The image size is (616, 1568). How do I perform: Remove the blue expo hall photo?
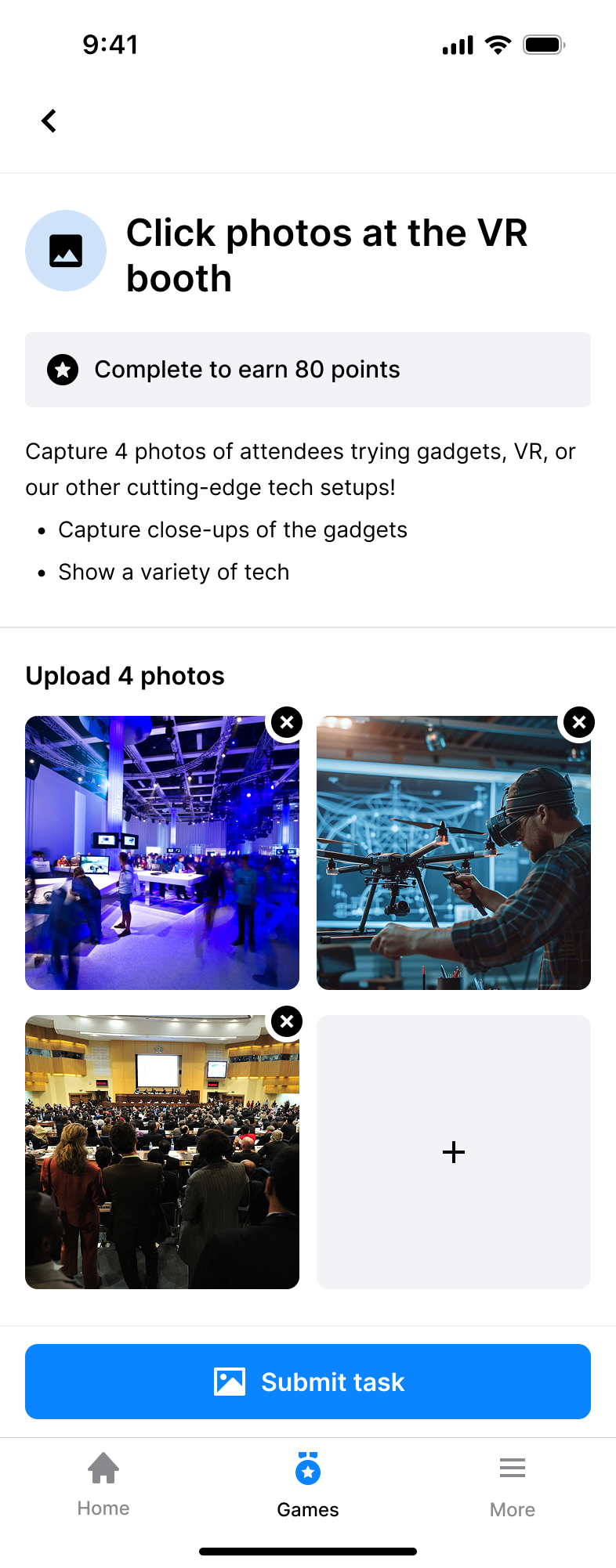(x=287, y=722)
